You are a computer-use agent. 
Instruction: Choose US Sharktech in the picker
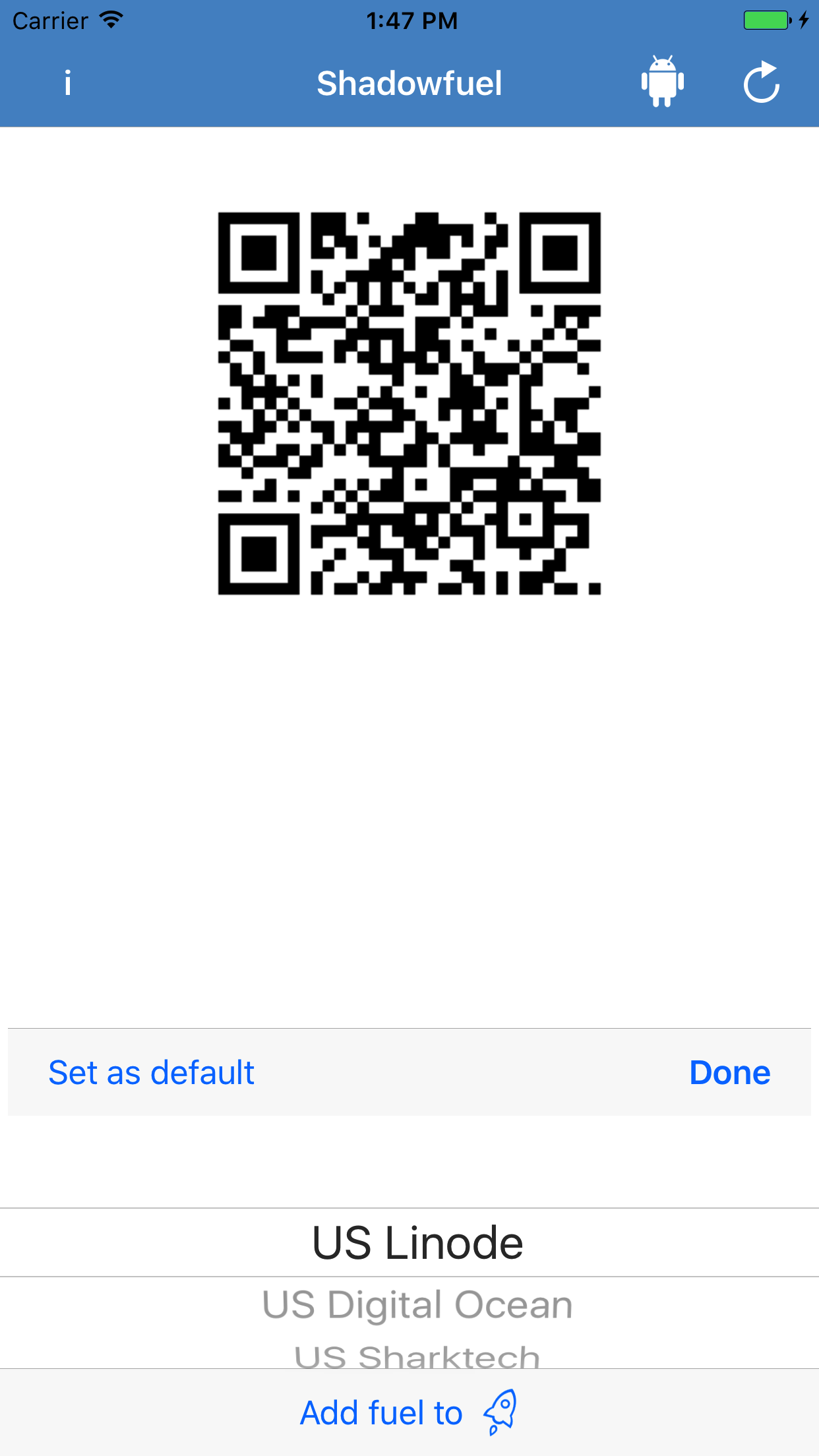(417, 1356)
